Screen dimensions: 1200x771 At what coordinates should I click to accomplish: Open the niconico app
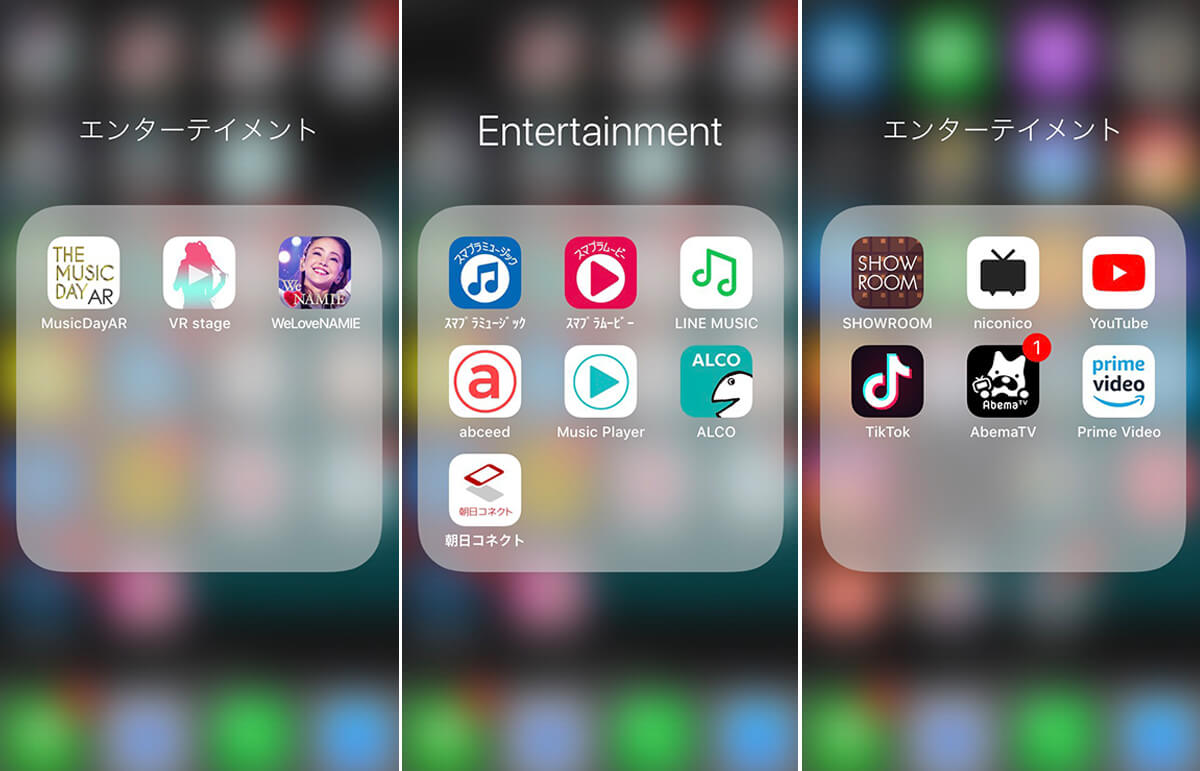[x=1003, y=272]
